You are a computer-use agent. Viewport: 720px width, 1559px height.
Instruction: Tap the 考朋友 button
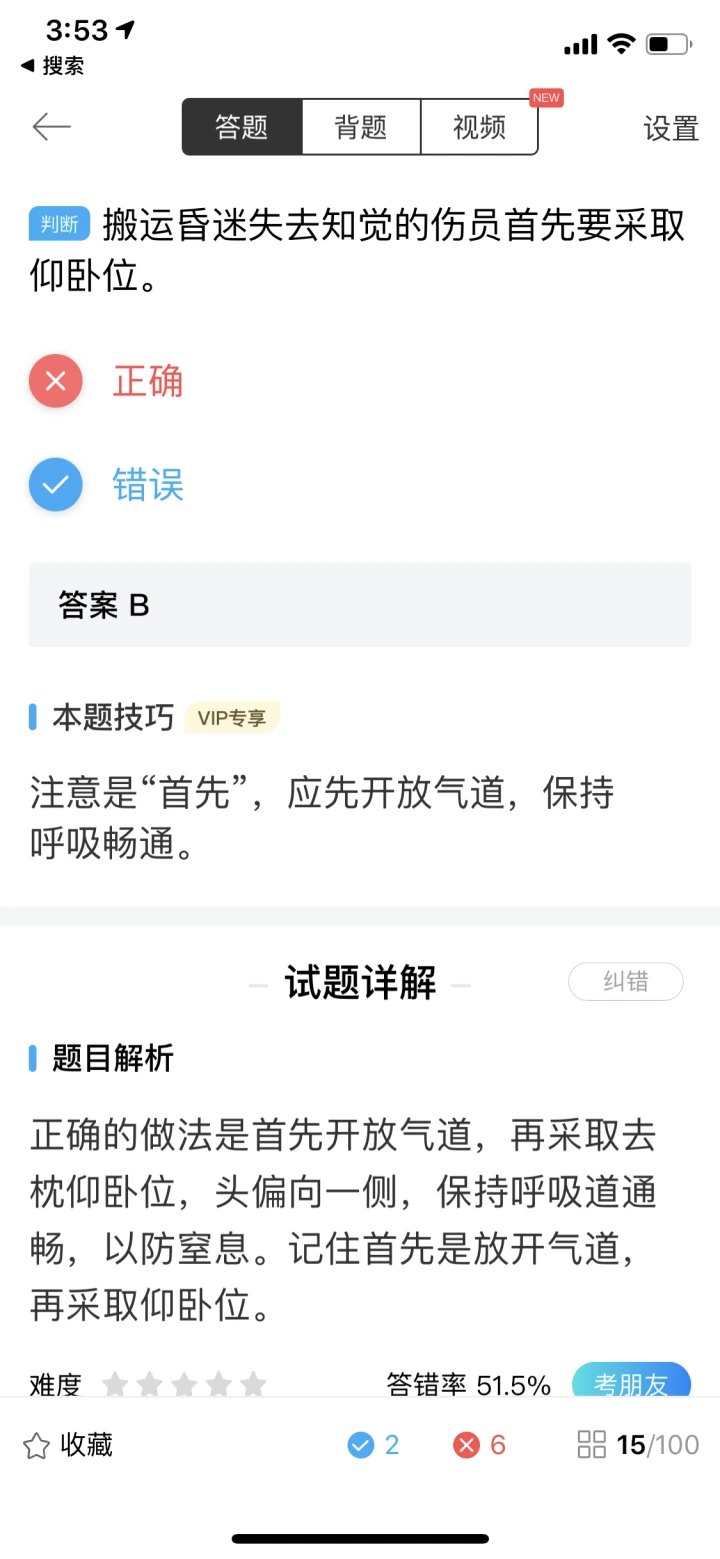pos(631,1381)
